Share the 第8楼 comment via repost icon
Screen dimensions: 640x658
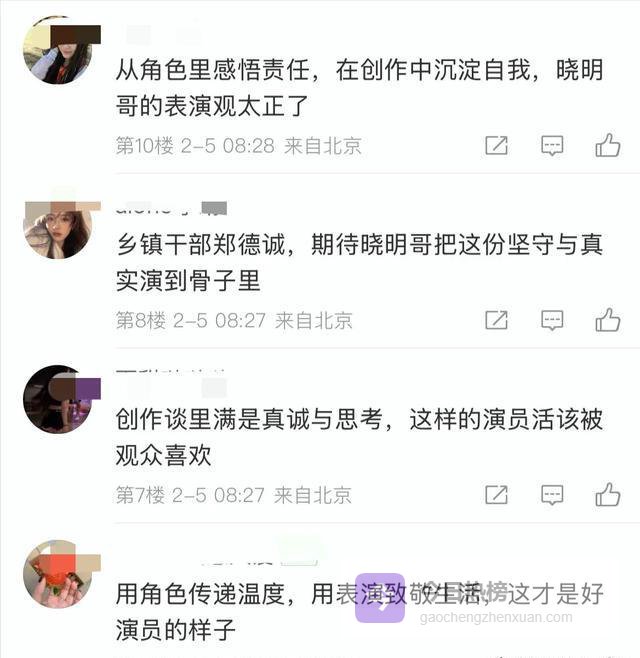pyautogui.click(x=496, y=320)
